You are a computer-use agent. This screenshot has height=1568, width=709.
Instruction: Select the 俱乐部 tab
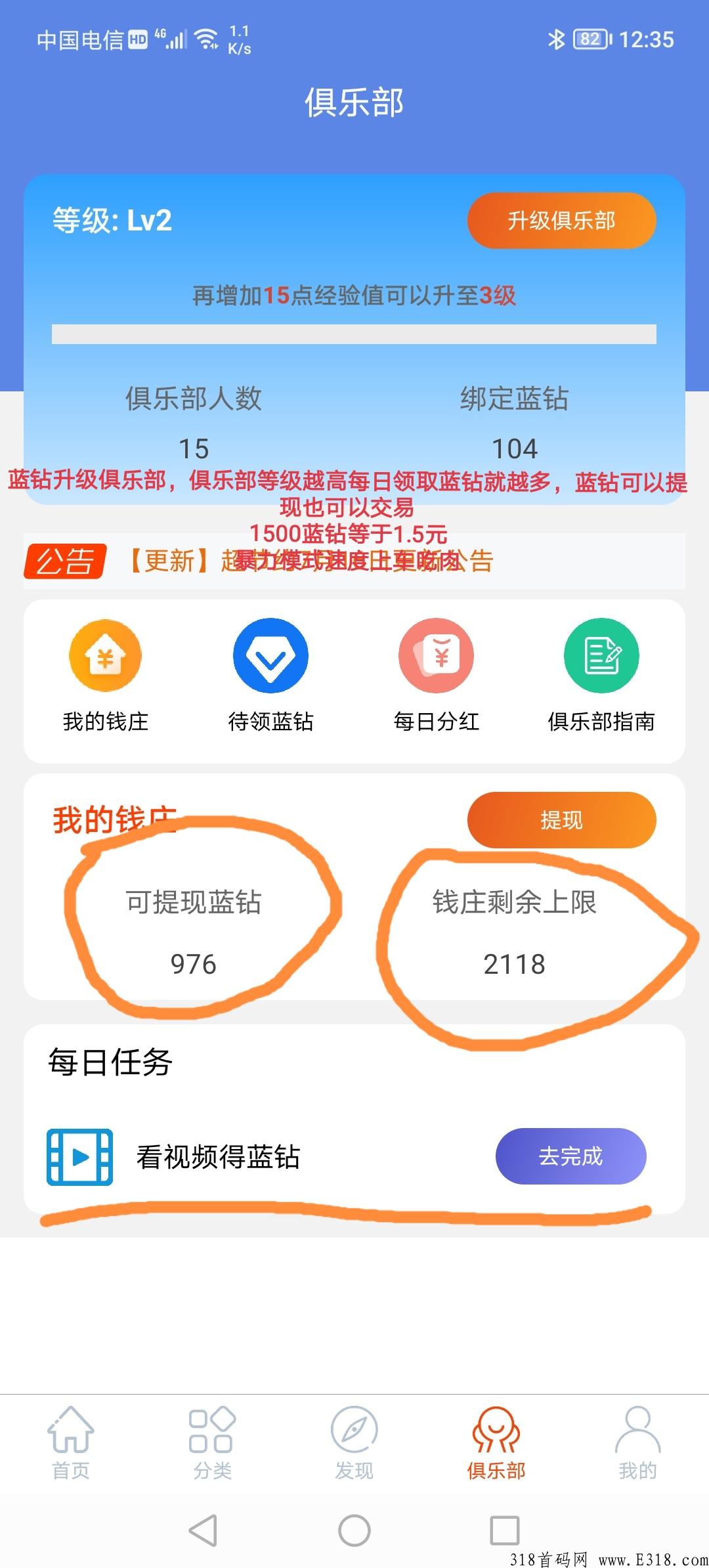click(496, 1443)
